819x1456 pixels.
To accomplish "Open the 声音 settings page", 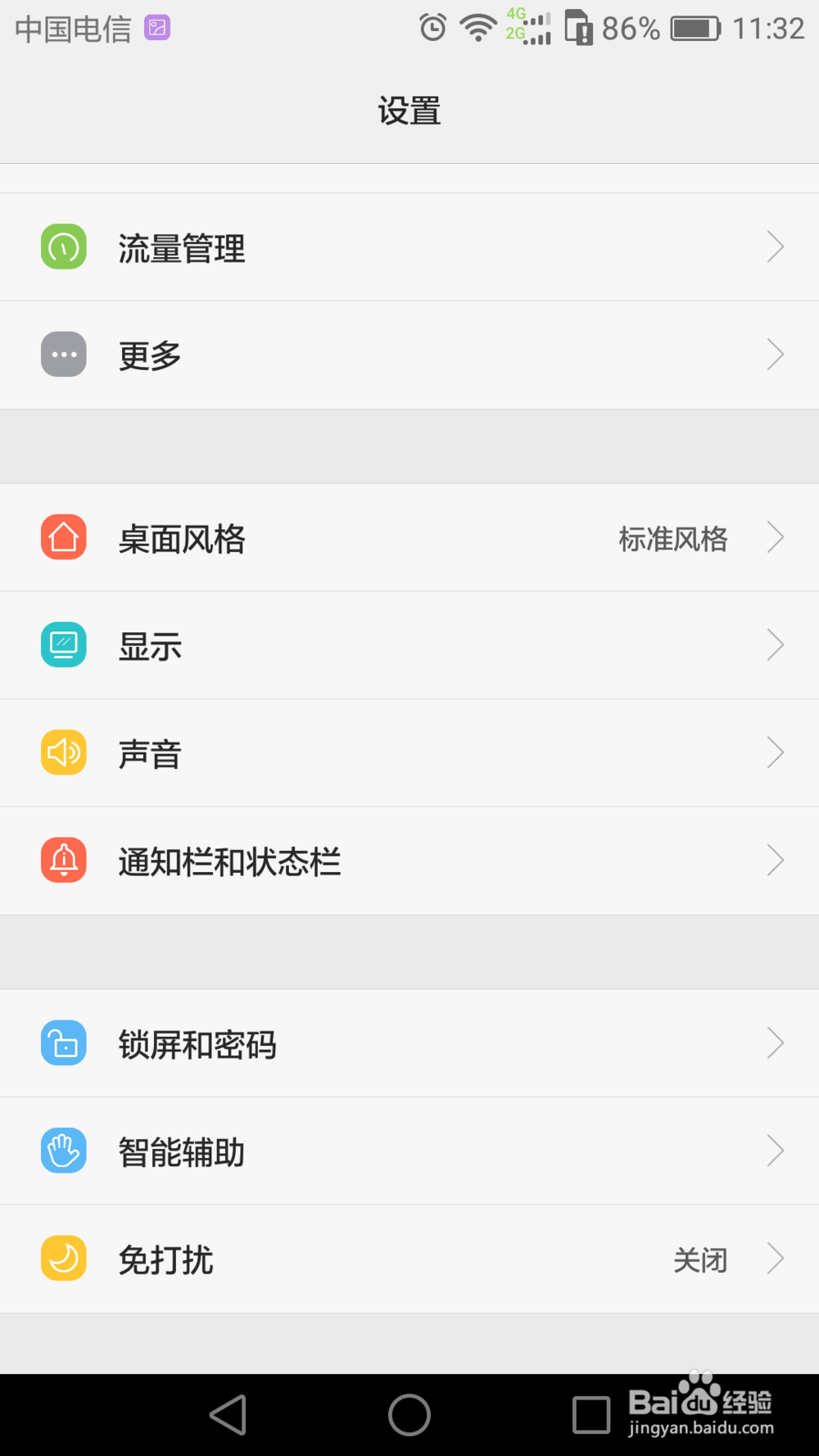I will coord(409,753).
